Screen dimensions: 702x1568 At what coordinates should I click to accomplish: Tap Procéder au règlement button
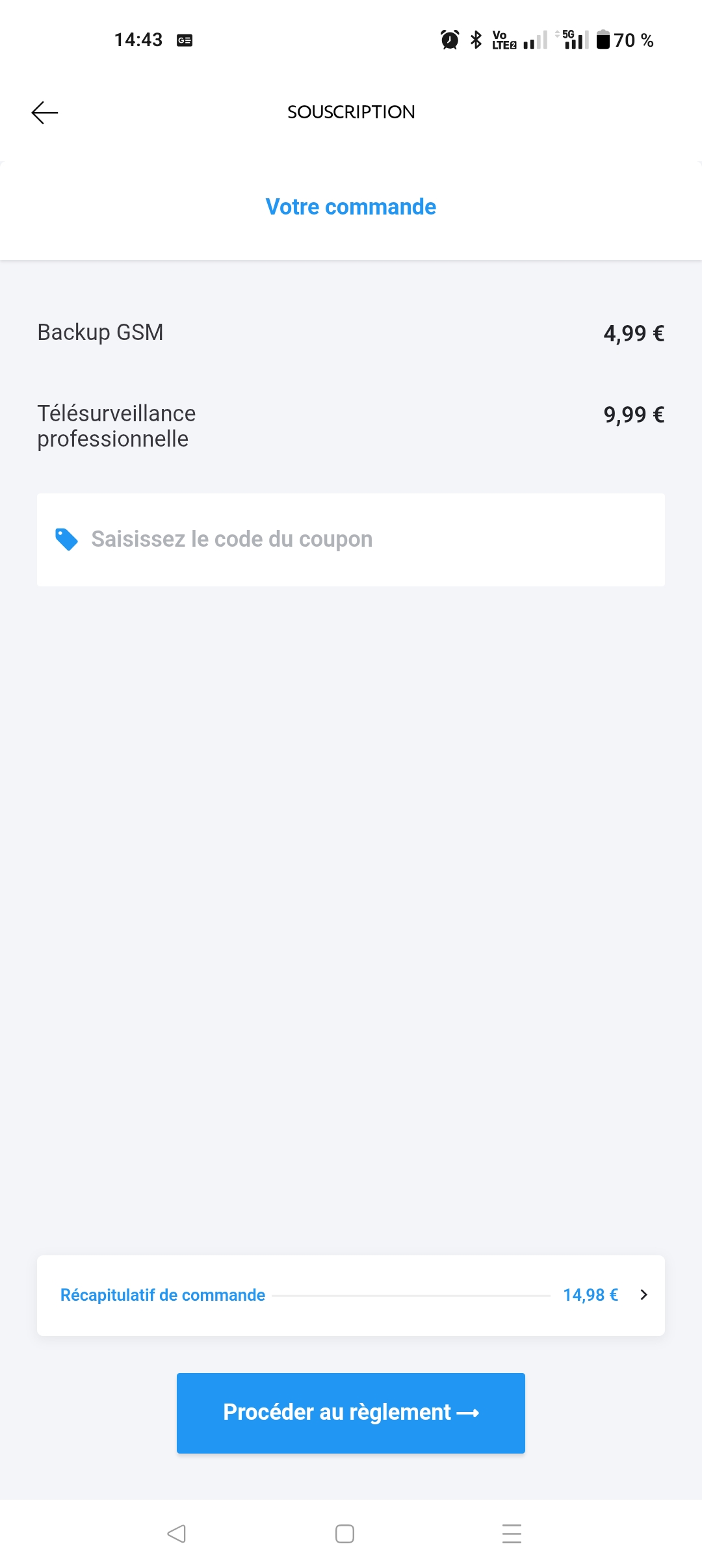pyautogui.click(x=351, y=1413)
